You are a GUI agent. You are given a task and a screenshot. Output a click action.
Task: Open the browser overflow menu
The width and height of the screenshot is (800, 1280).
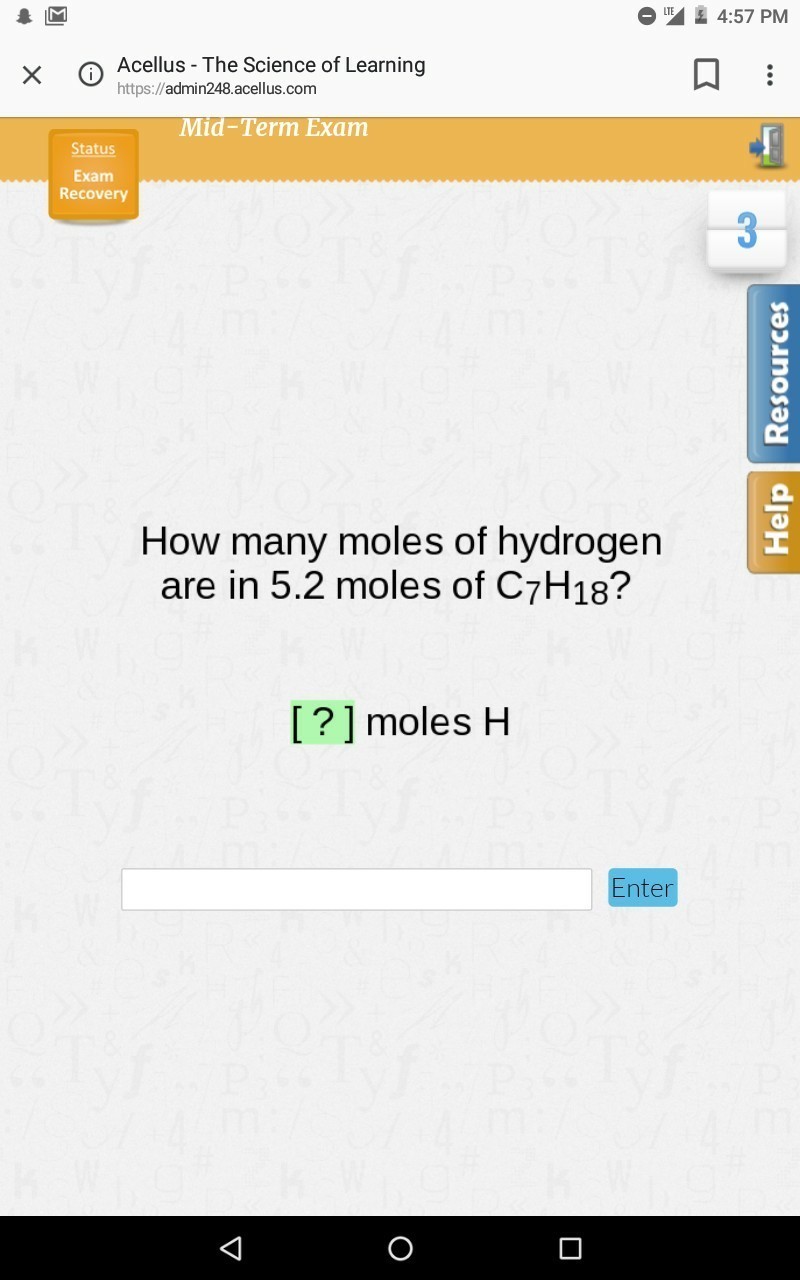point(769,75)
